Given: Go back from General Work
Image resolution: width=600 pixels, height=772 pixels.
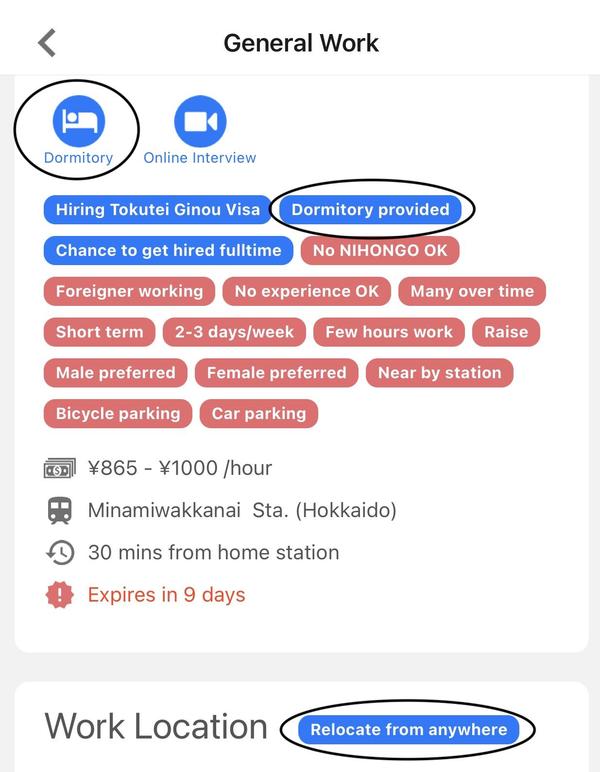Looking at the screenshot, I should tap(46, 43).
